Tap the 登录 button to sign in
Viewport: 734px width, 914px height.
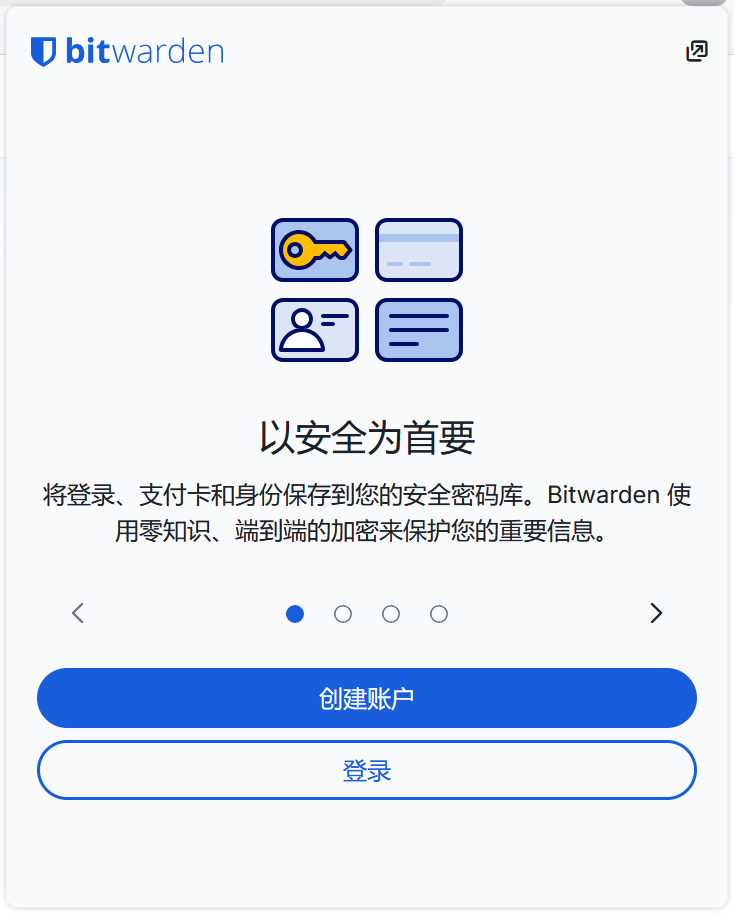(367, 770)
